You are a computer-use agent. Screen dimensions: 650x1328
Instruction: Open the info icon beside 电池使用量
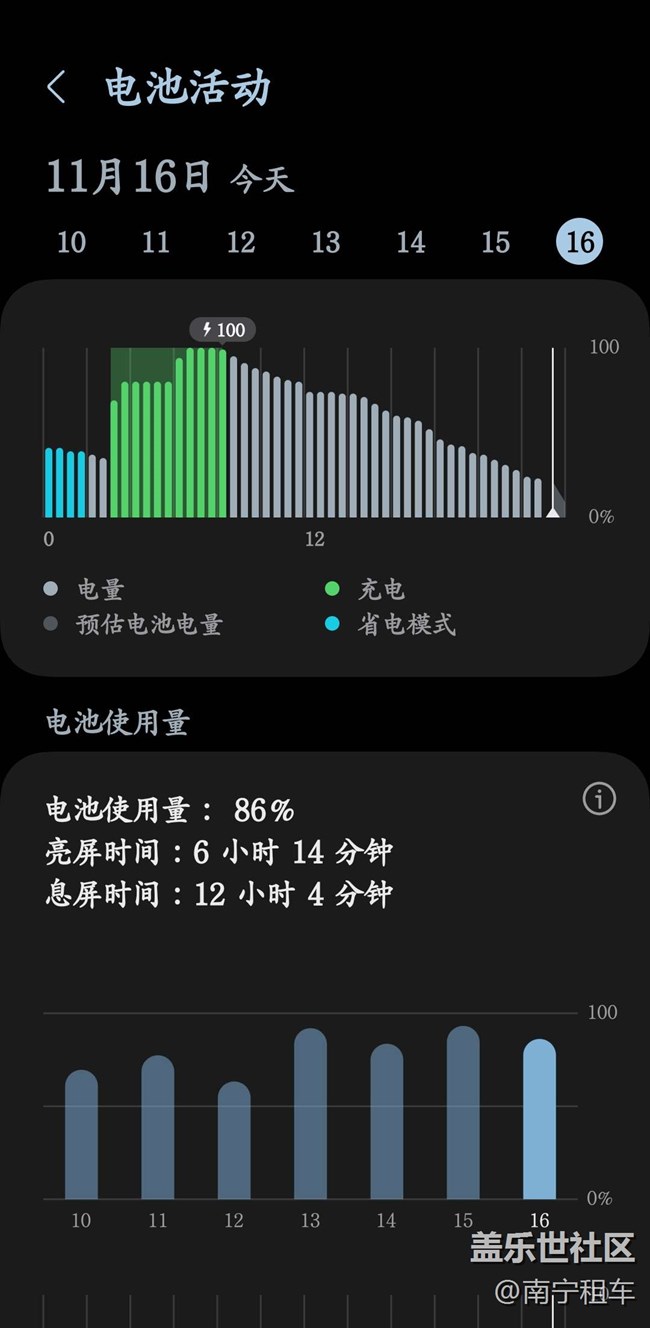tap(599, 799)
